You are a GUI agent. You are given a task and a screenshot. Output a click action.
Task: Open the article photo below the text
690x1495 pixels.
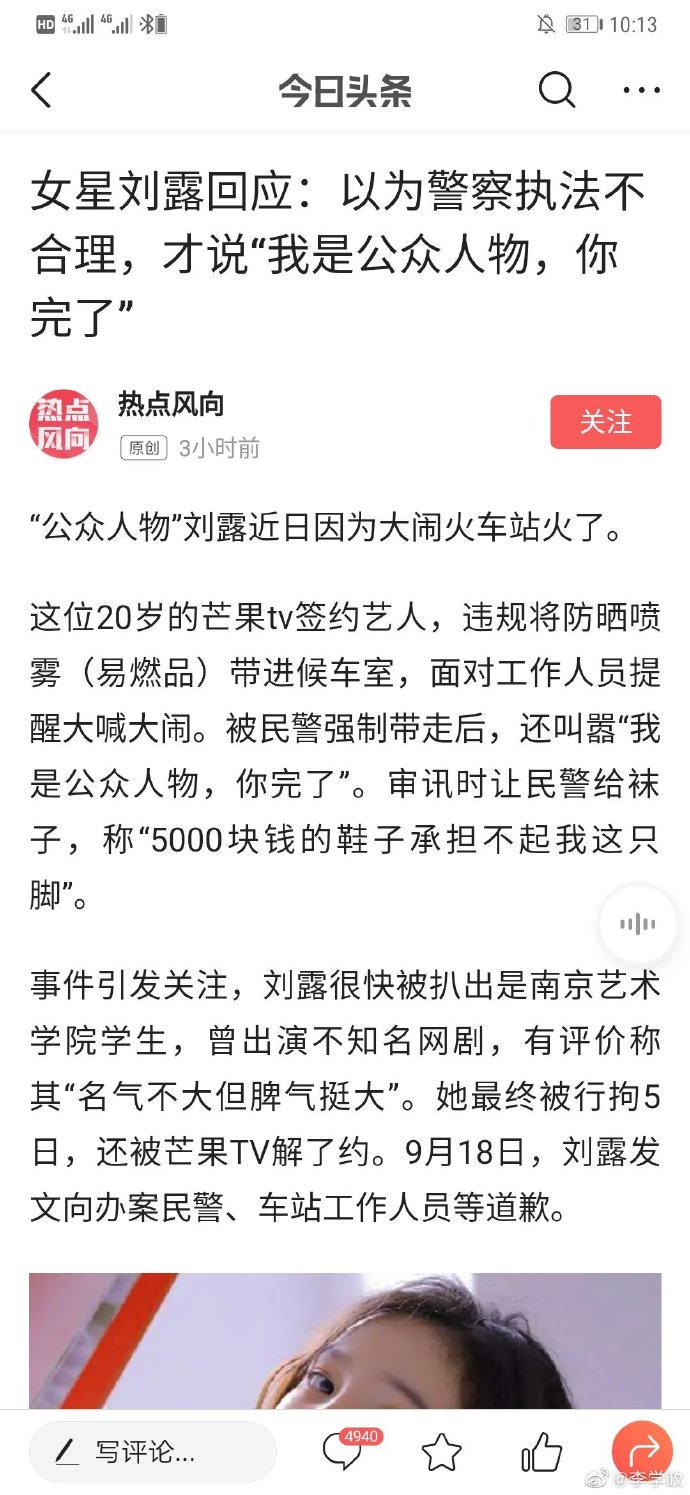(x=345, y=1340)
